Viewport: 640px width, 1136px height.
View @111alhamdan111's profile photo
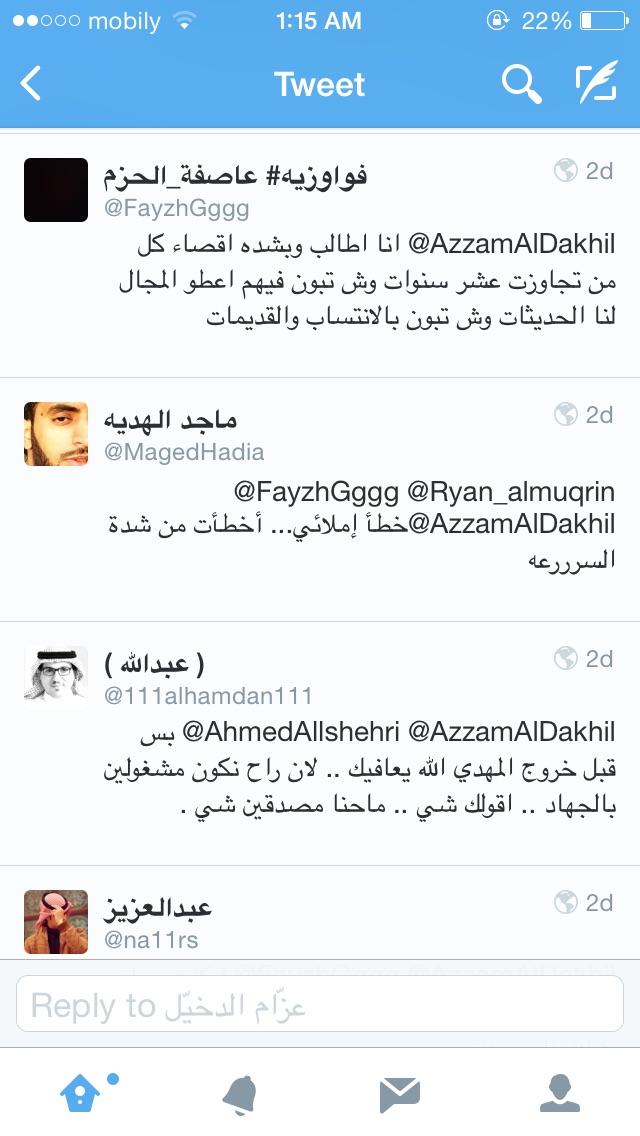tap(56, 678)
